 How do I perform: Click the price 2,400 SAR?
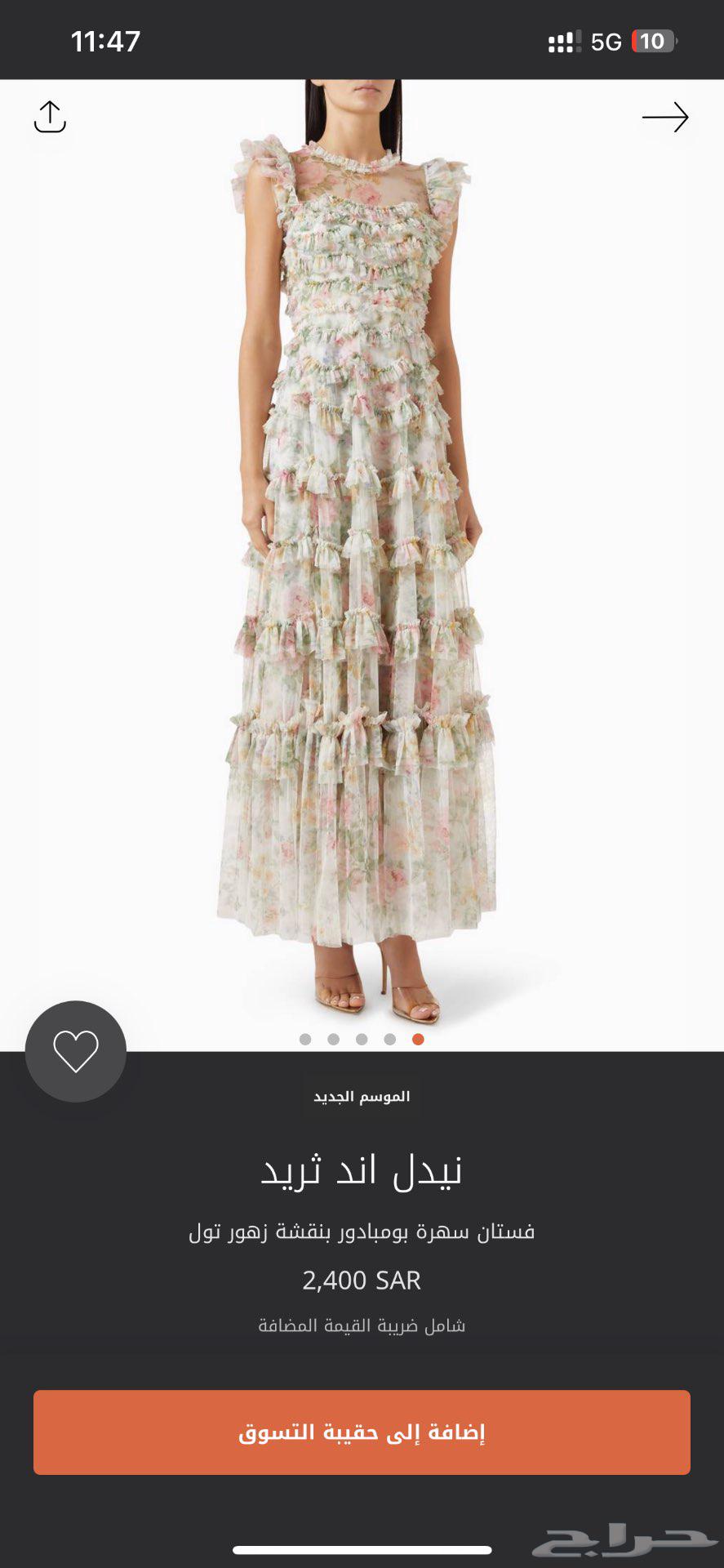coord(362,1279)
